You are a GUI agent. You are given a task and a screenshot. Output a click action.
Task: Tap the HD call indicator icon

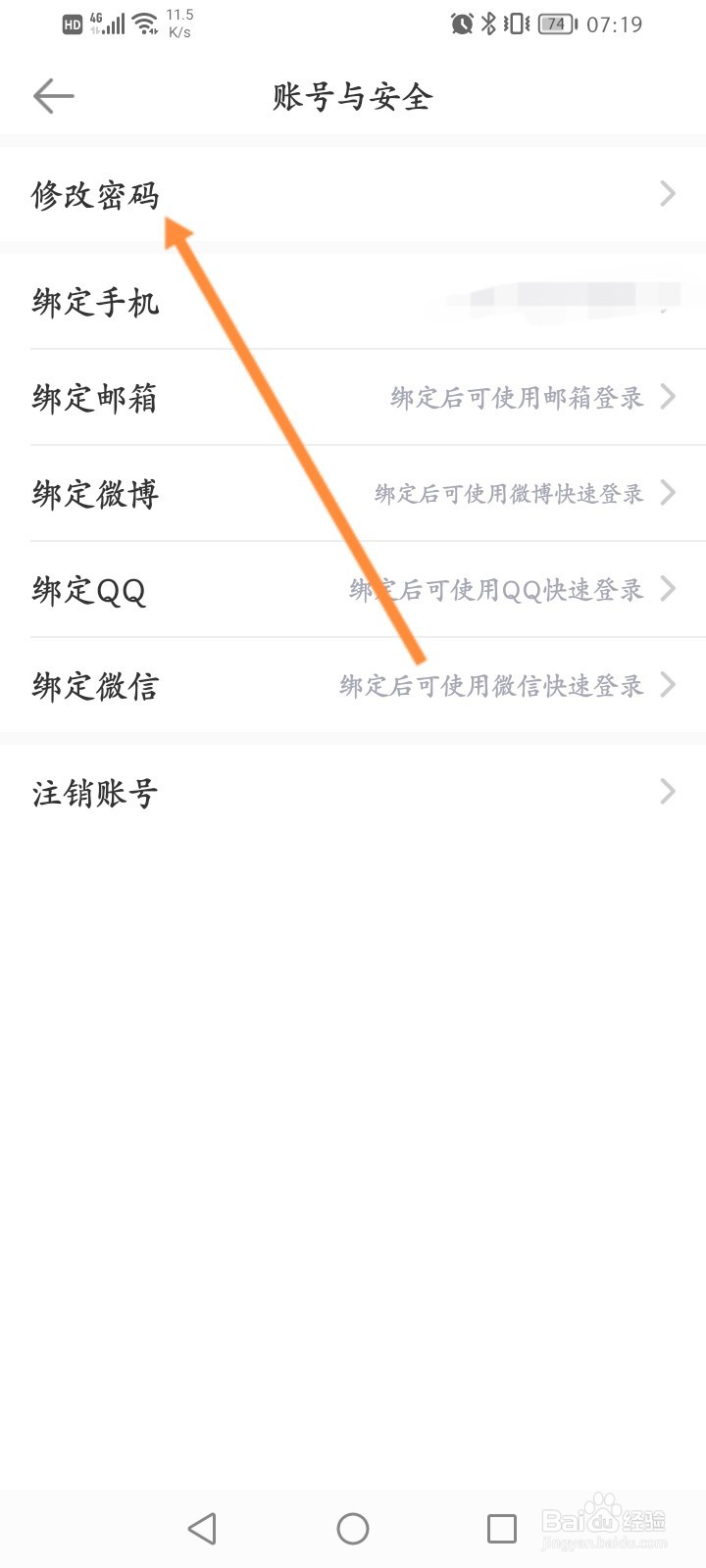pyautogui.click(x=72, y=24)
